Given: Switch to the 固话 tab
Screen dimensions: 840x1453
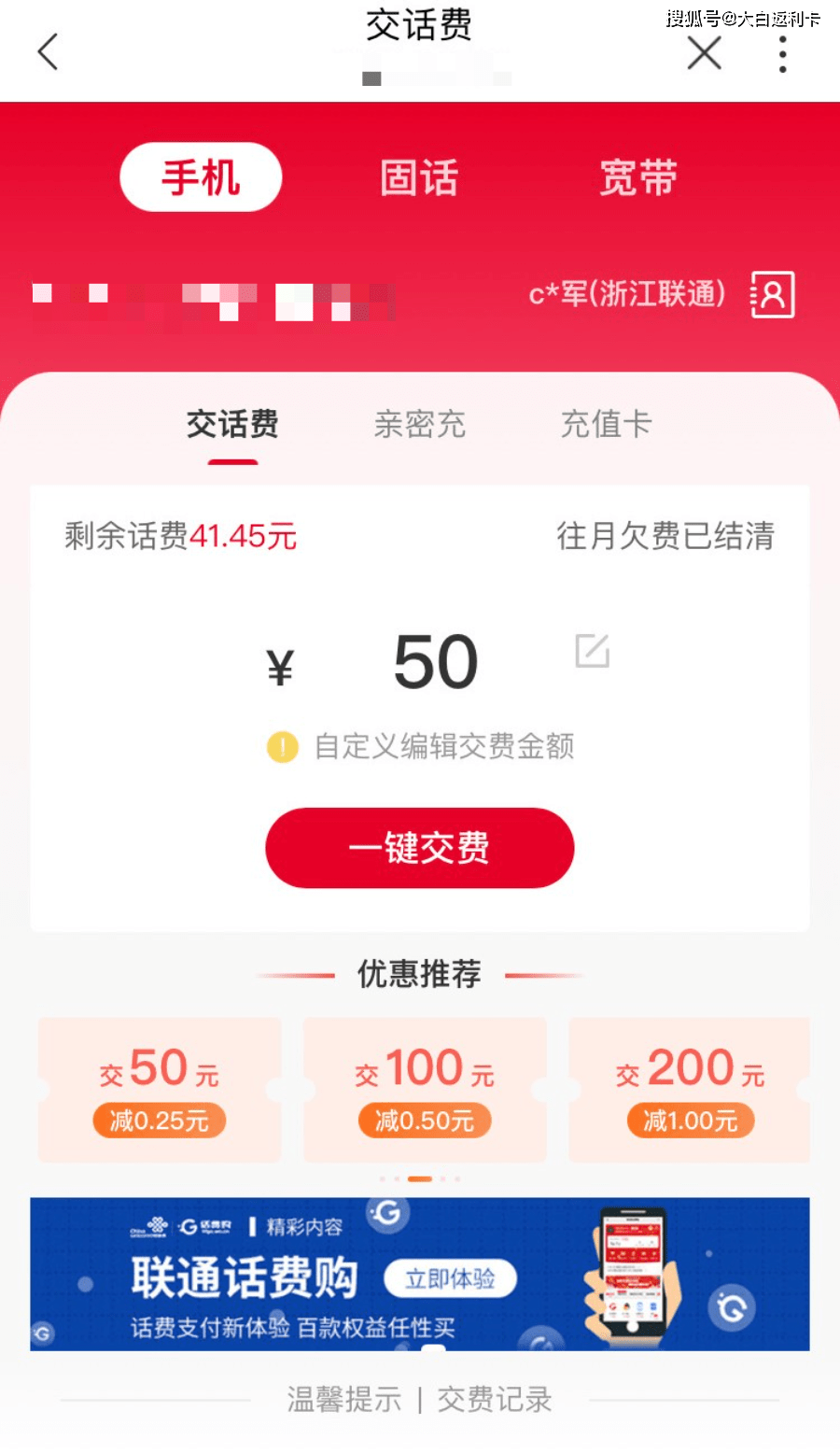Looking at the screenshot, I should [418, 177].
